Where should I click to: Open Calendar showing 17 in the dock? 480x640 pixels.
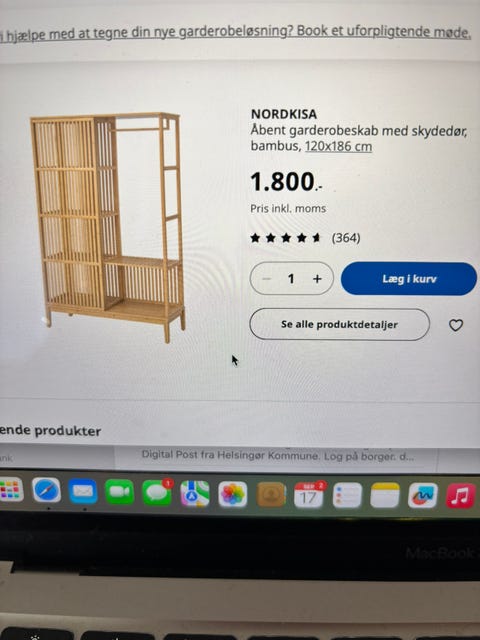[x=309, y=495]
